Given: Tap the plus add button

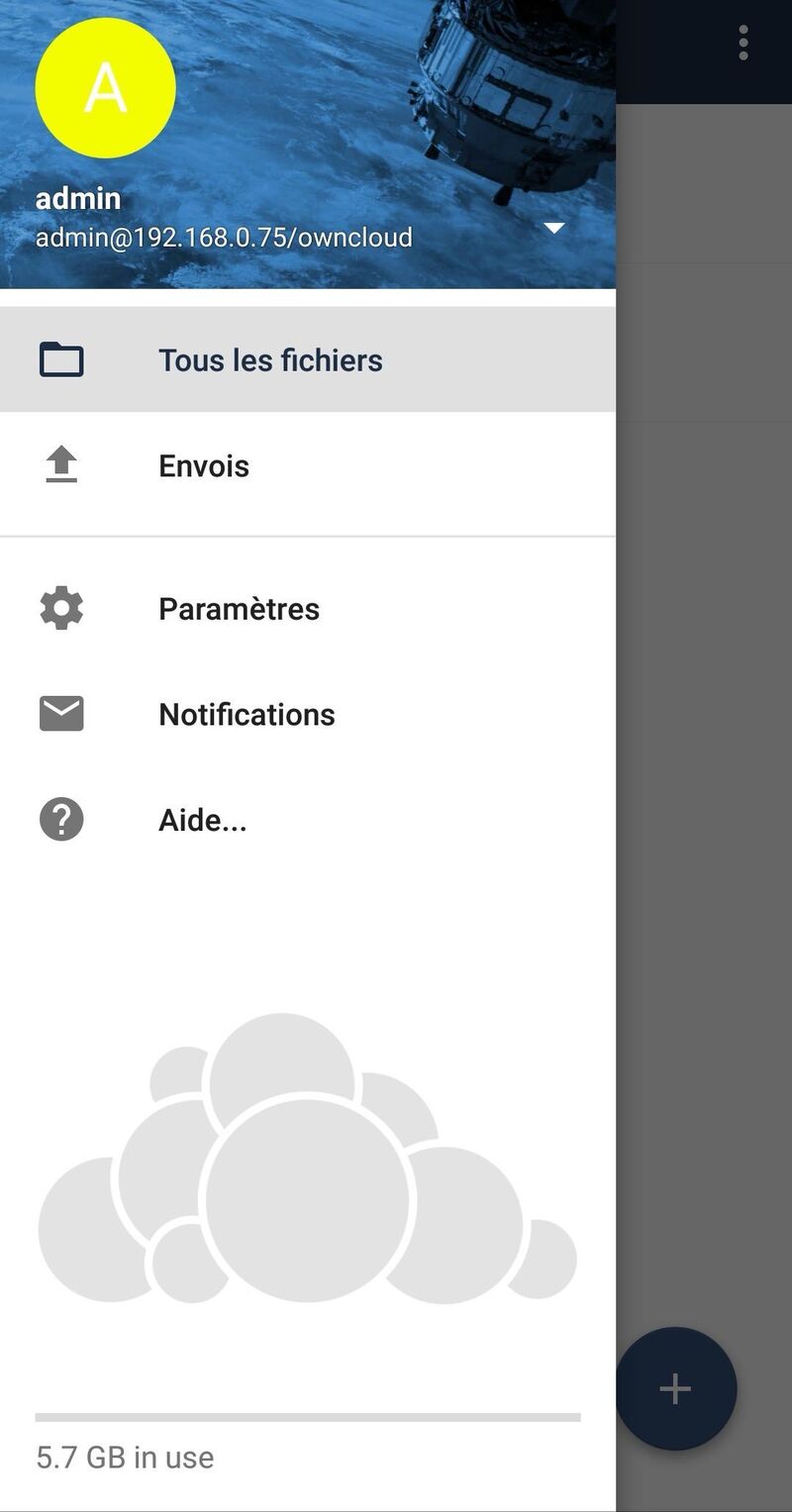Looking at the screenshot, I should (675, 1388).
